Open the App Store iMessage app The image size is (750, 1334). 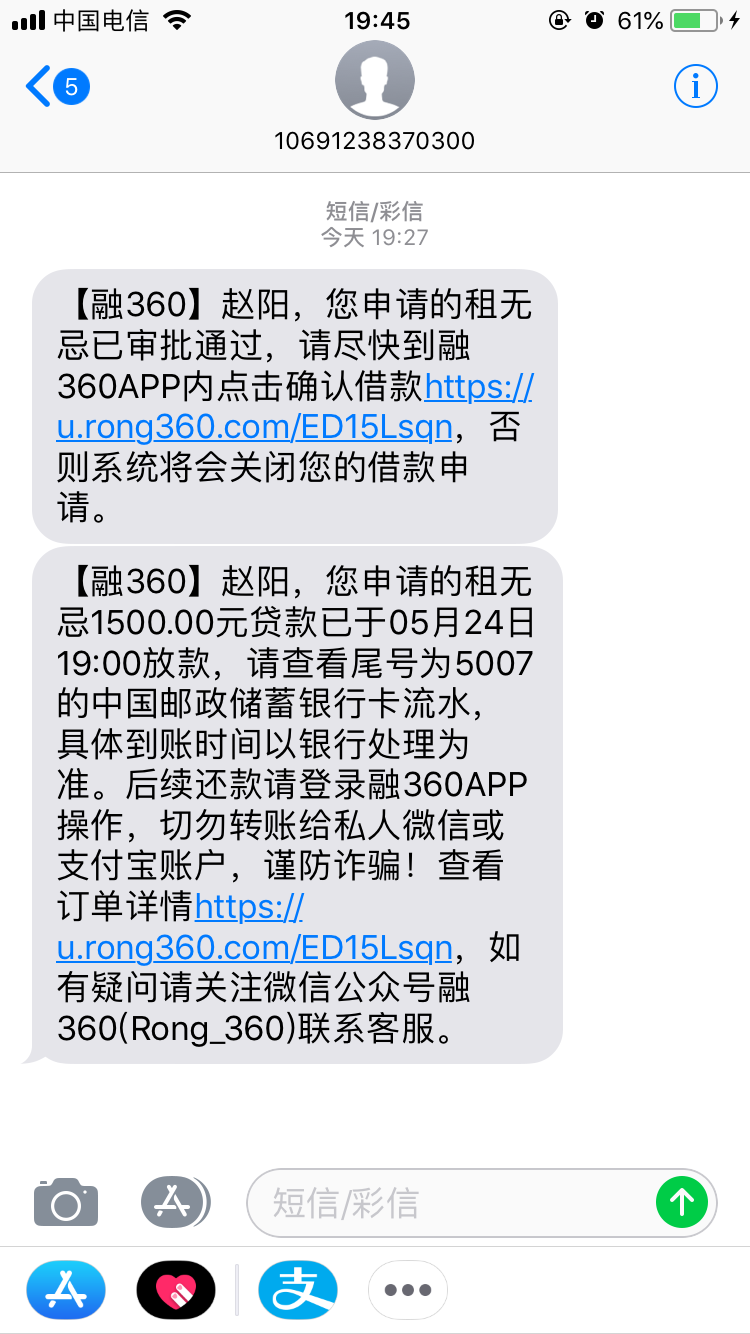(x=66, y=1290)
